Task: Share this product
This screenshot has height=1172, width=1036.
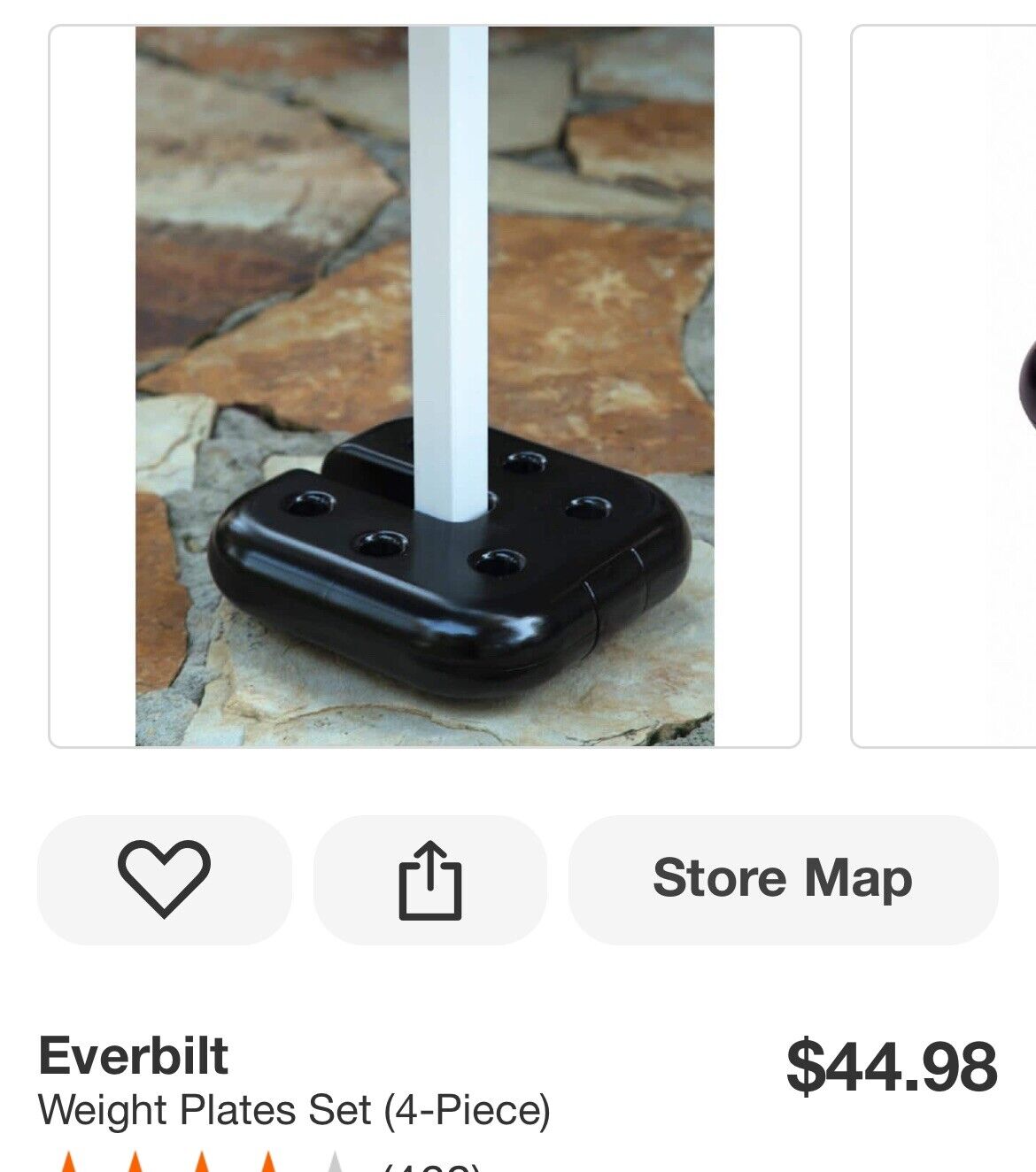Action: tap(430, 879)
